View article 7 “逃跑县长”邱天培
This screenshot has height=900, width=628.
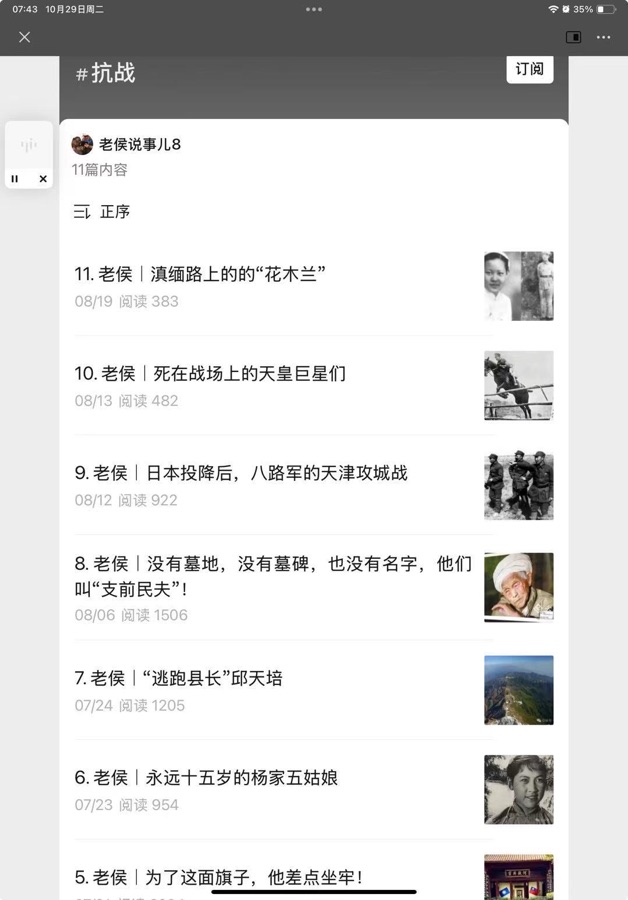[178, 678]
